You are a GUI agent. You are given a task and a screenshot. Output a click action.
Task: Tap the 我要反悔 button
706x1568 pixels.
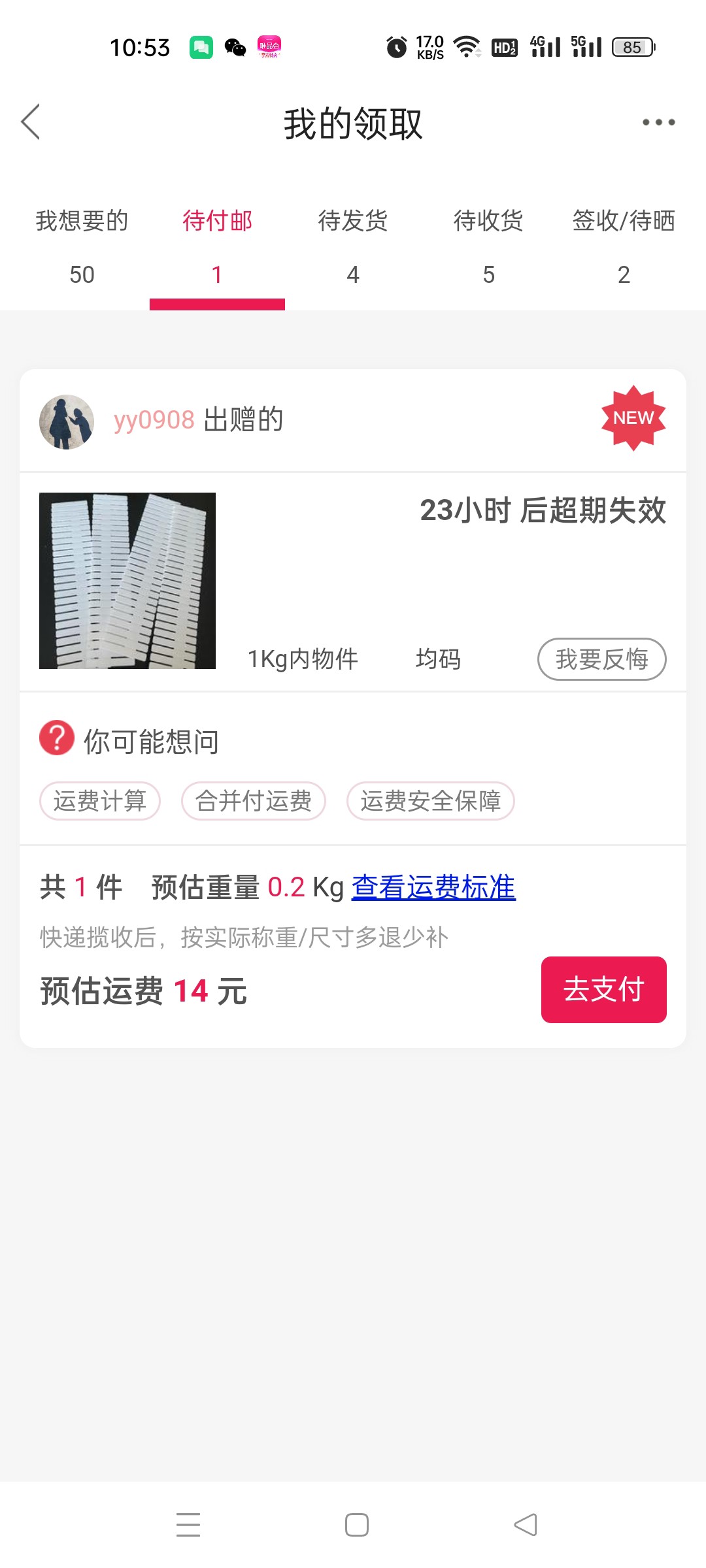coord(601,659)
